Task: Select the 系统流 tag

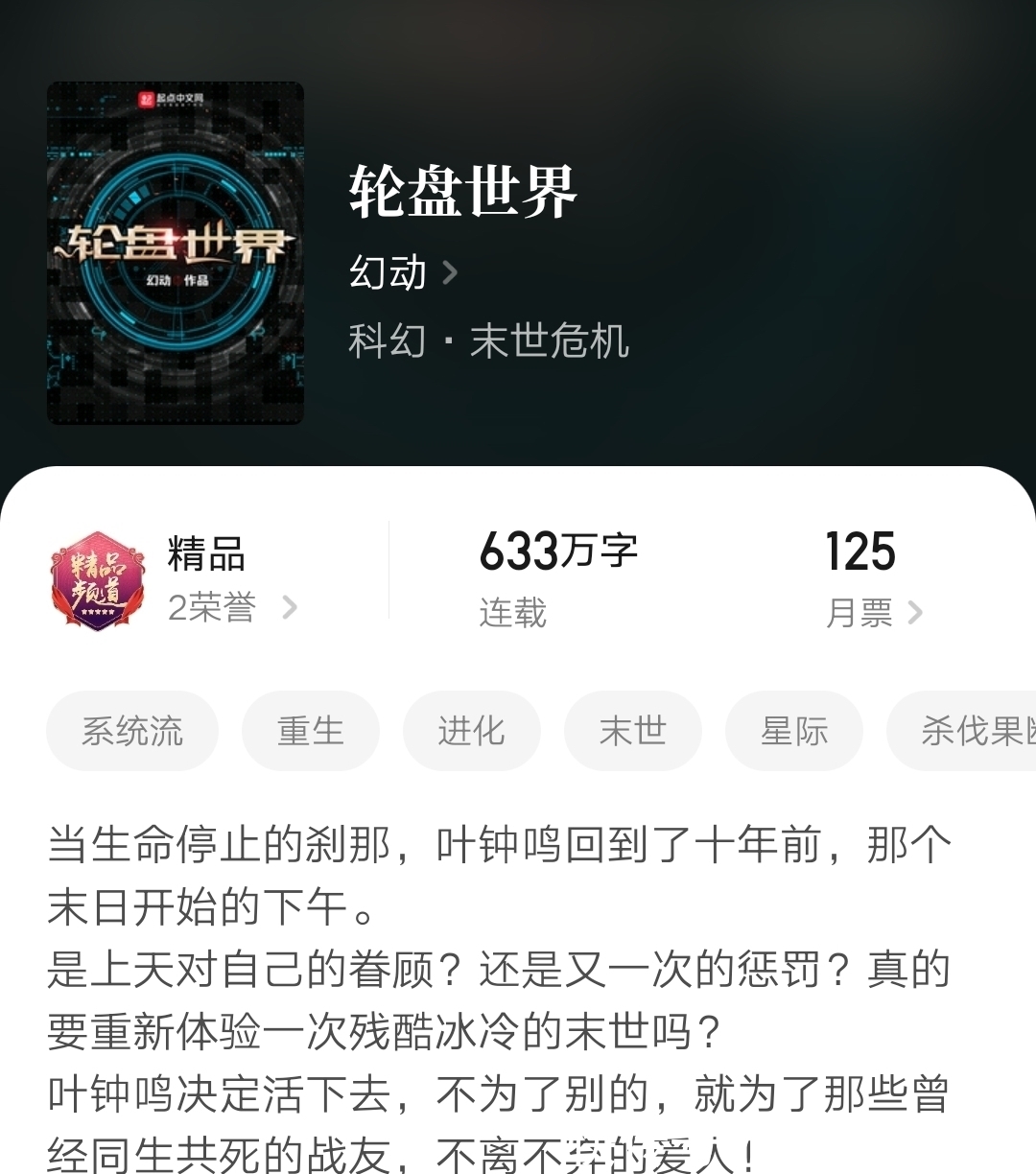Action: click(x=131, y=731)
